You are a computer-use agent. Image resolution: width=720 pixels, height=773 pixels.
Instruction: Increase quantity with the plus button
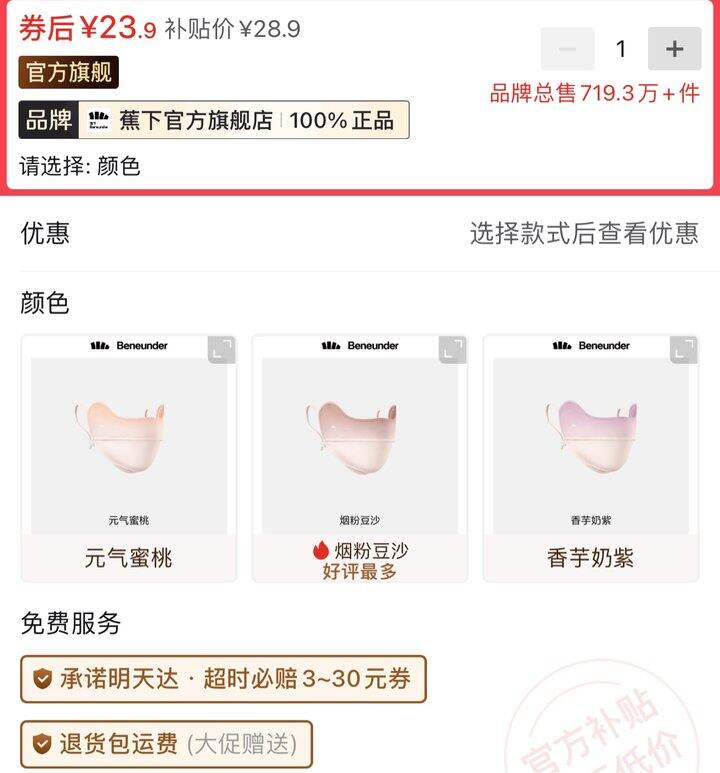click(x=674, y=49)
